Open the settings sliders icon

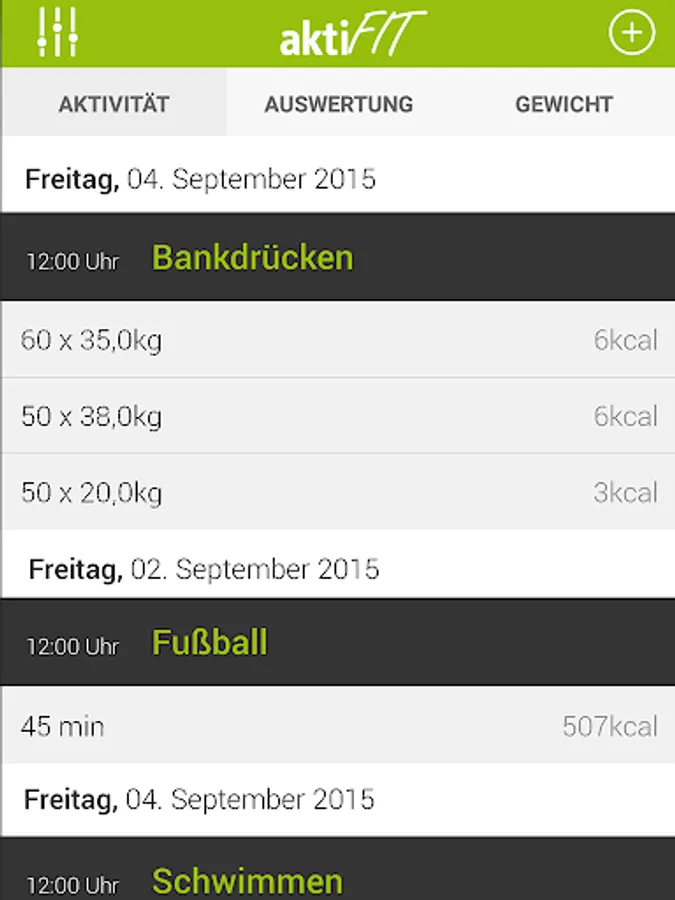[x=56, y=33]
